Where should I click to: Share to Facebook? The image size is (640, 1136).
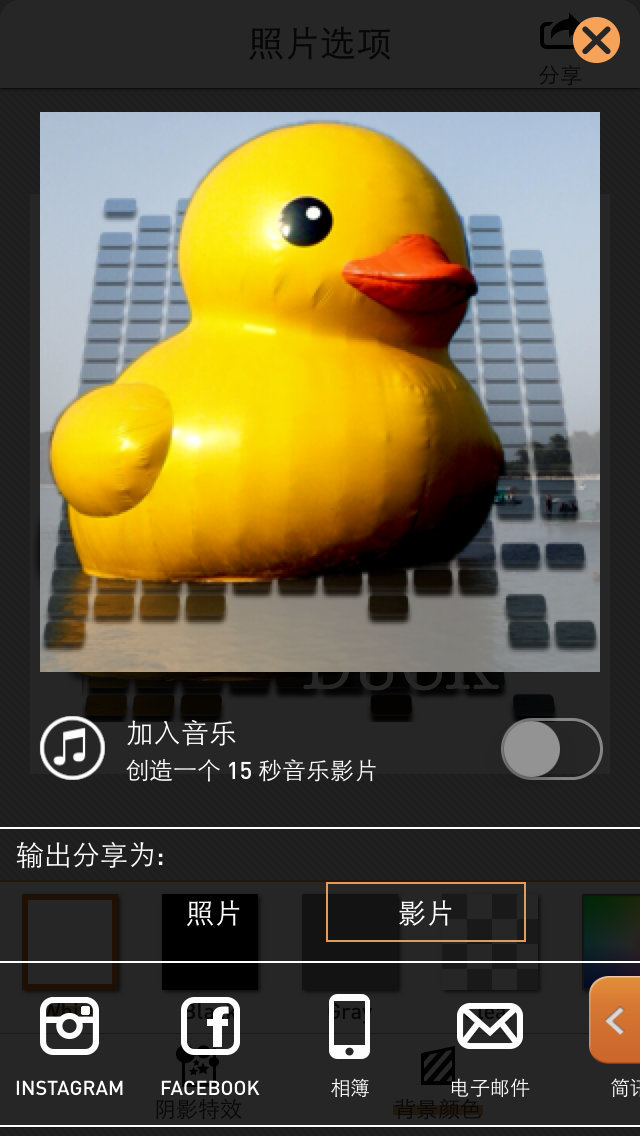coord(210,1045)
